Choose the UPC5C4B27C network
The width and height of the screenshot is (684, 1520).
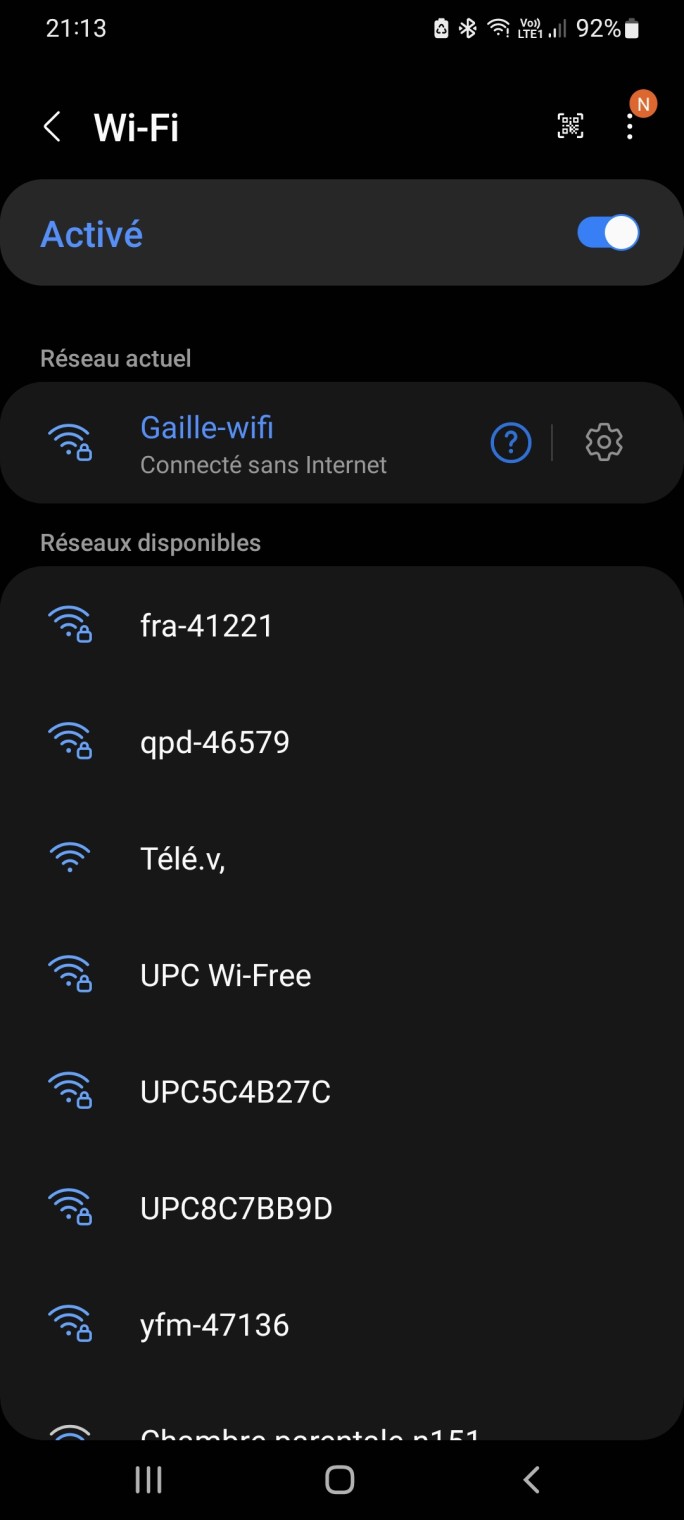235,1092
